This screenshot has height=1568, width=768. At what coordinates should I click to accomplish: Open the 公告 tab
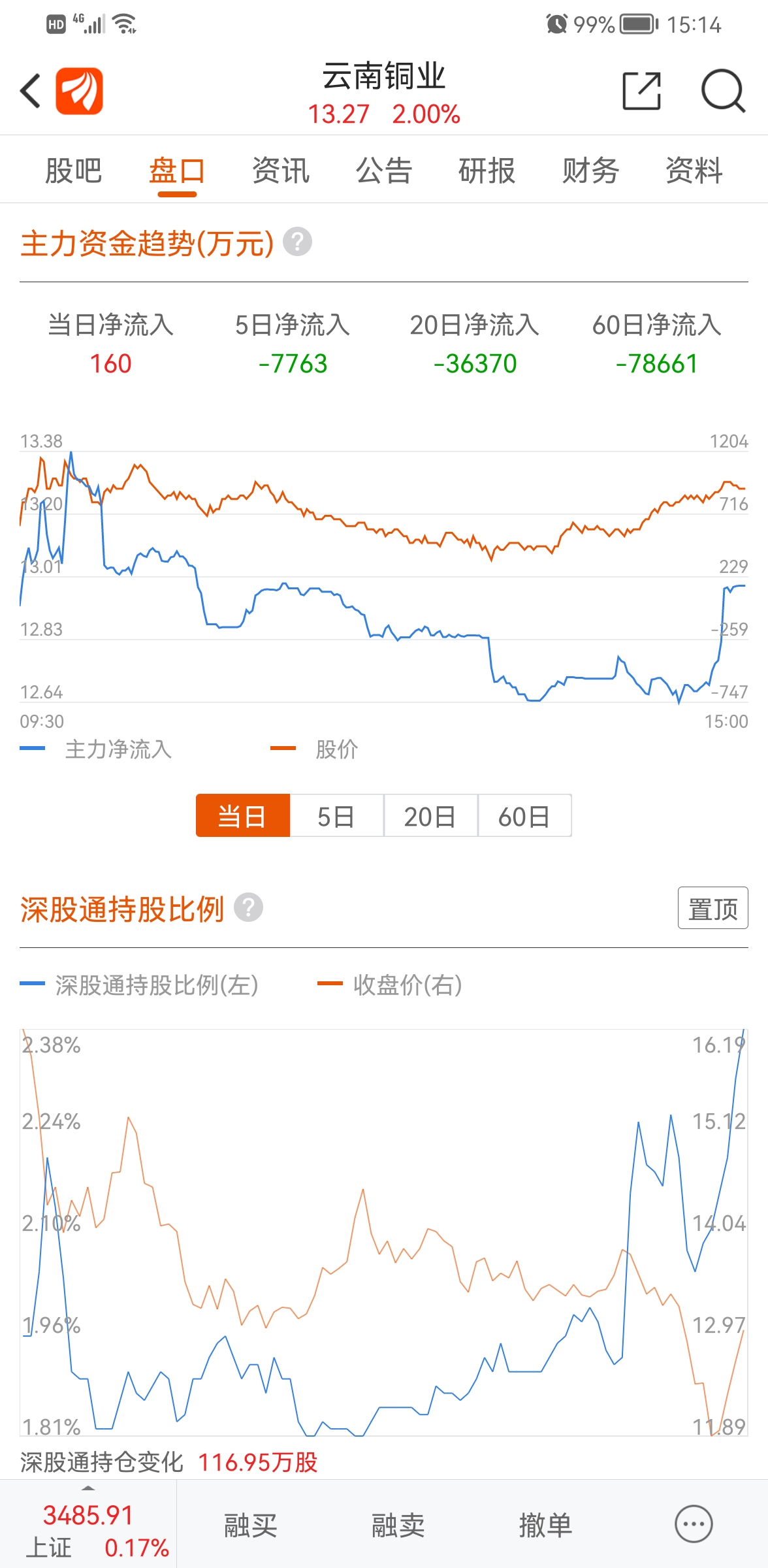tap(383, 170)
